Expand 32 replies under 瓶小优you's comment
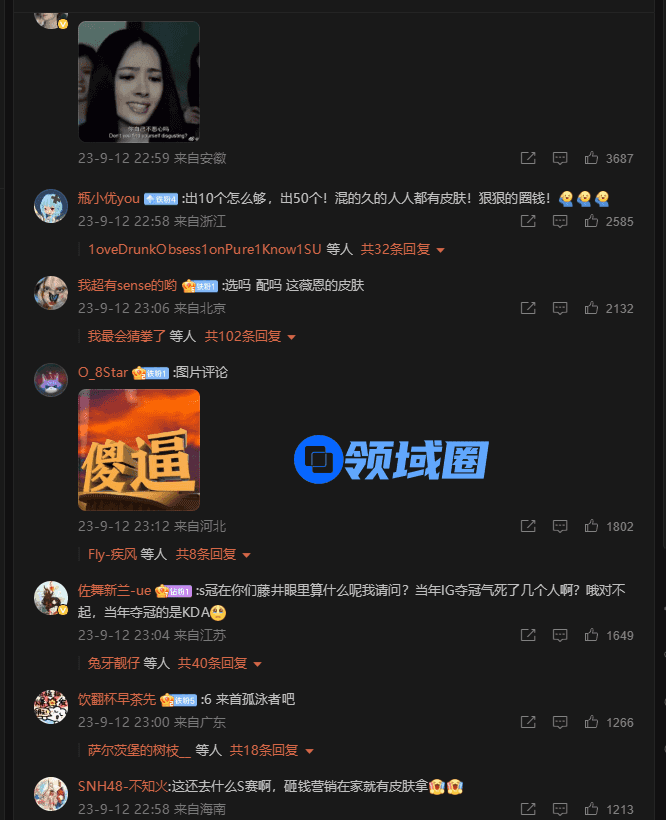Screen dimensions: 666x820 [x=402, y=249]
